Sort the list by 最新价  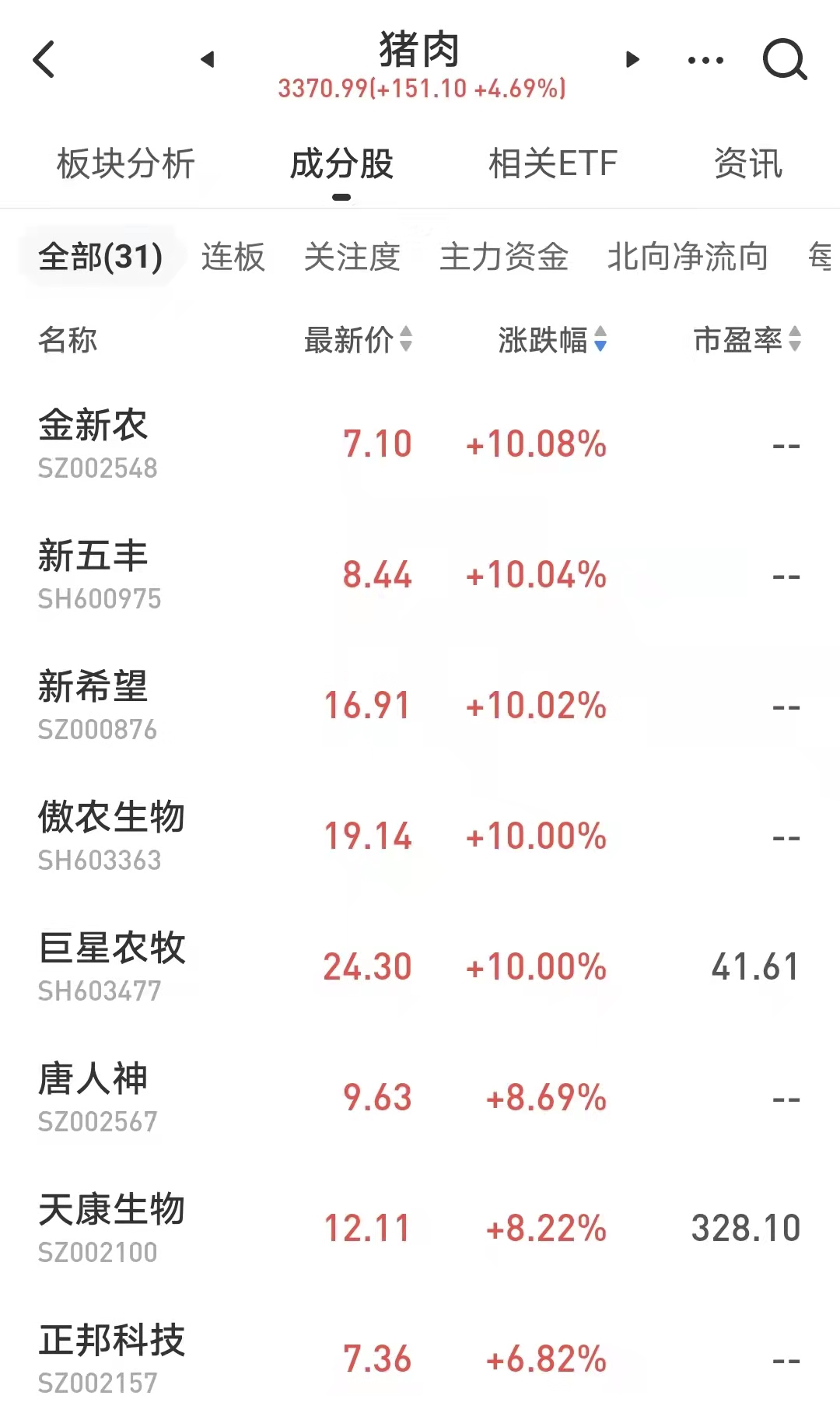pyautogui.click(x=358, y=340)
